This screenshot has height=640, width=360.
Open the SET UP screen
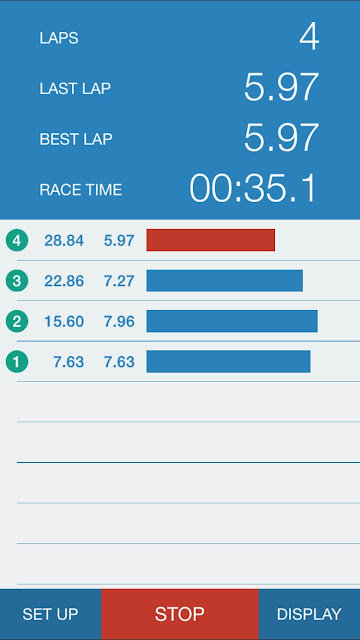[x=51, y=614]
